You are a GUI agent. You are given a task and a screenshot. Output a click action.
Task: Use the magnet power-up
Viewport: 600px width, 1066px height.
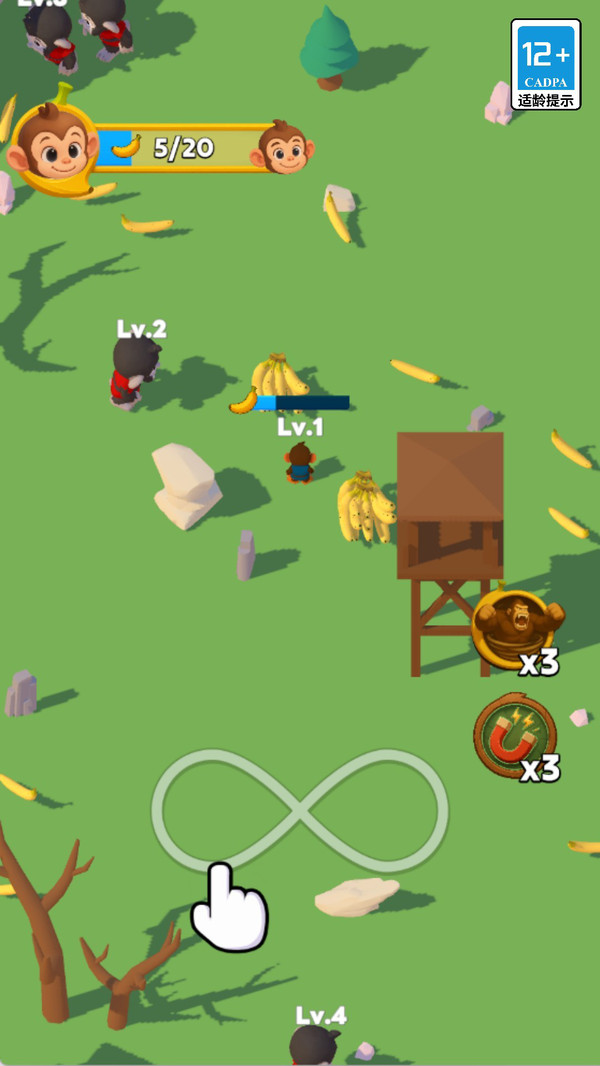(516, 737)
